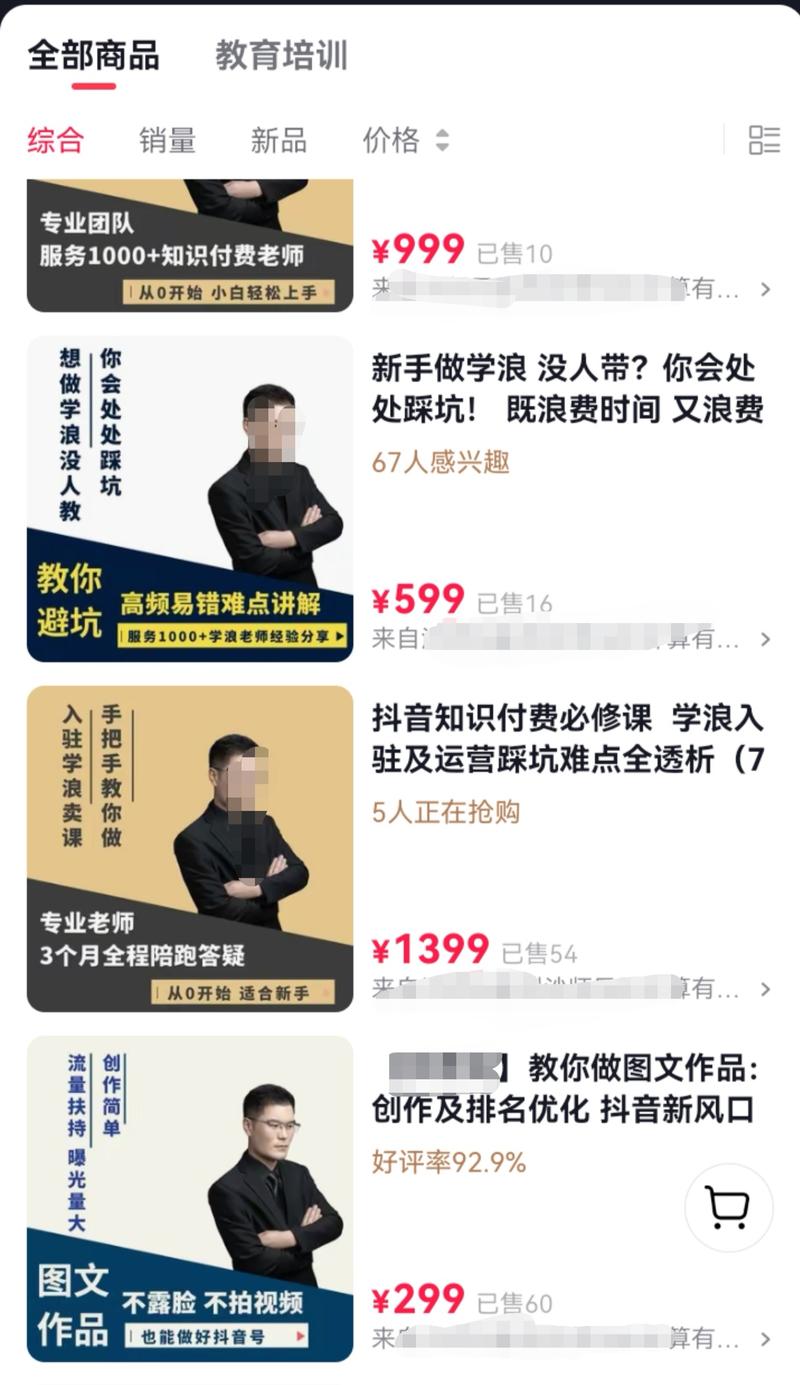Toggle the list layout view icon
Viewport: 800px width, 1385px height.
click(x=764, y=140)
